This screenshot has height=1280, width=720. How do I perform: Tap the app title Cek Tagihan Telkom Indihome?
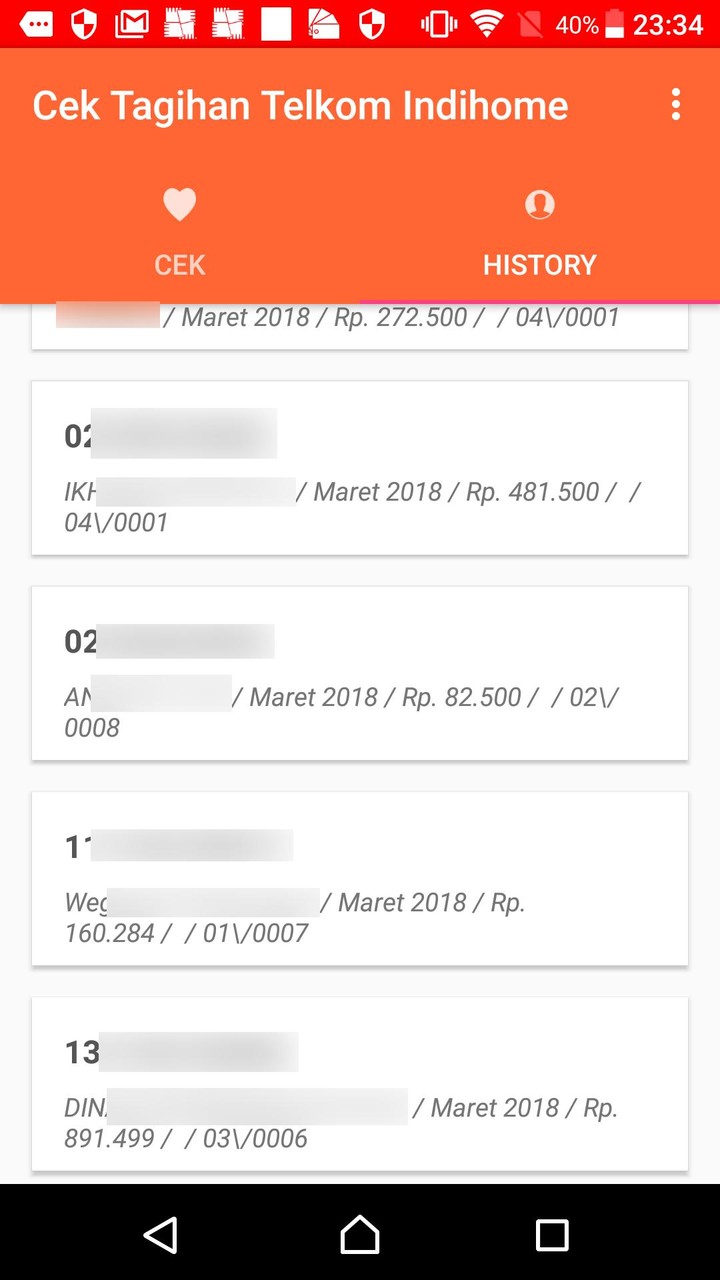[300, 104]
